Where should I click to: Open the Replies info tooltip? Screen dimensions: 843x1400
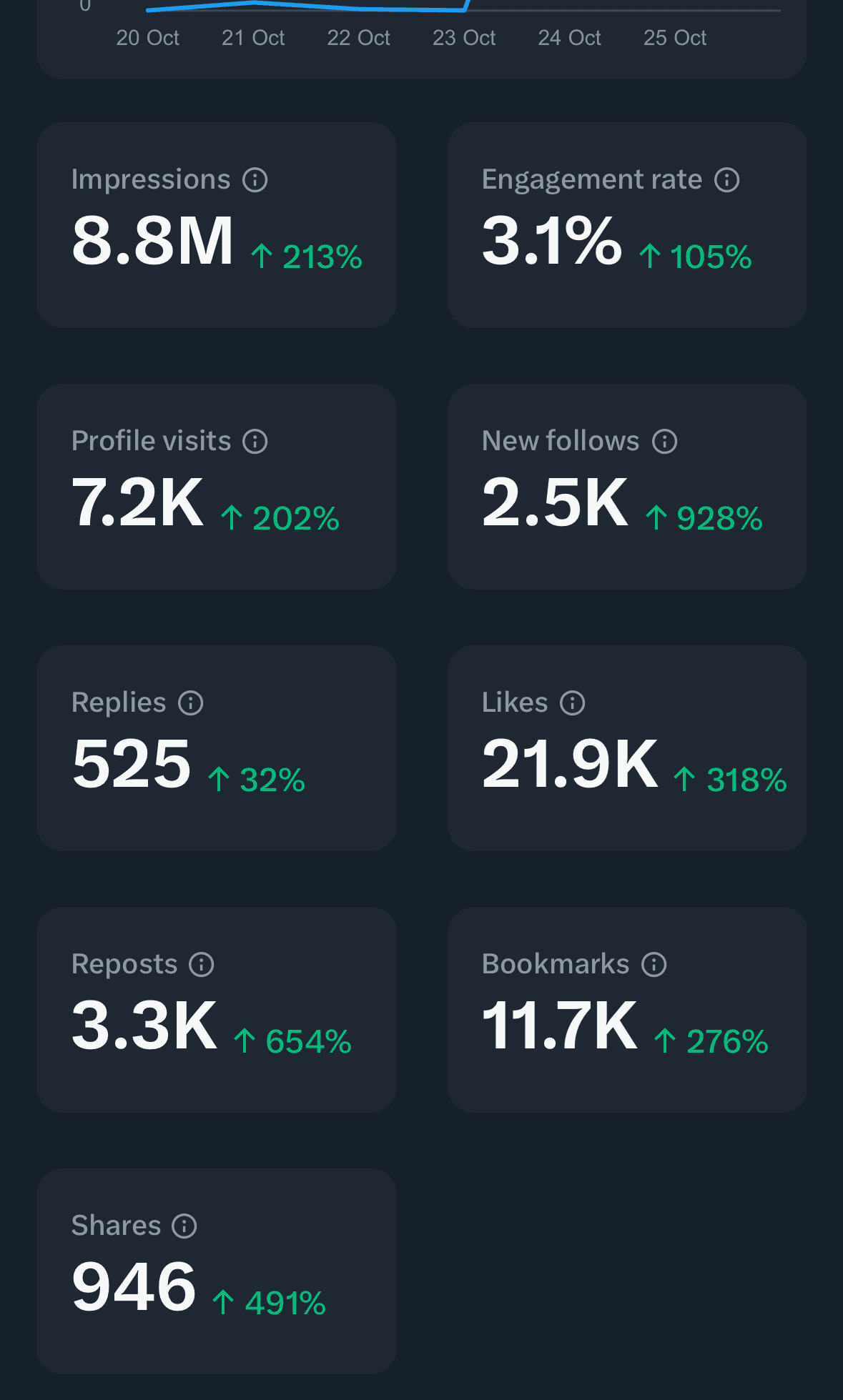(191, 703)
